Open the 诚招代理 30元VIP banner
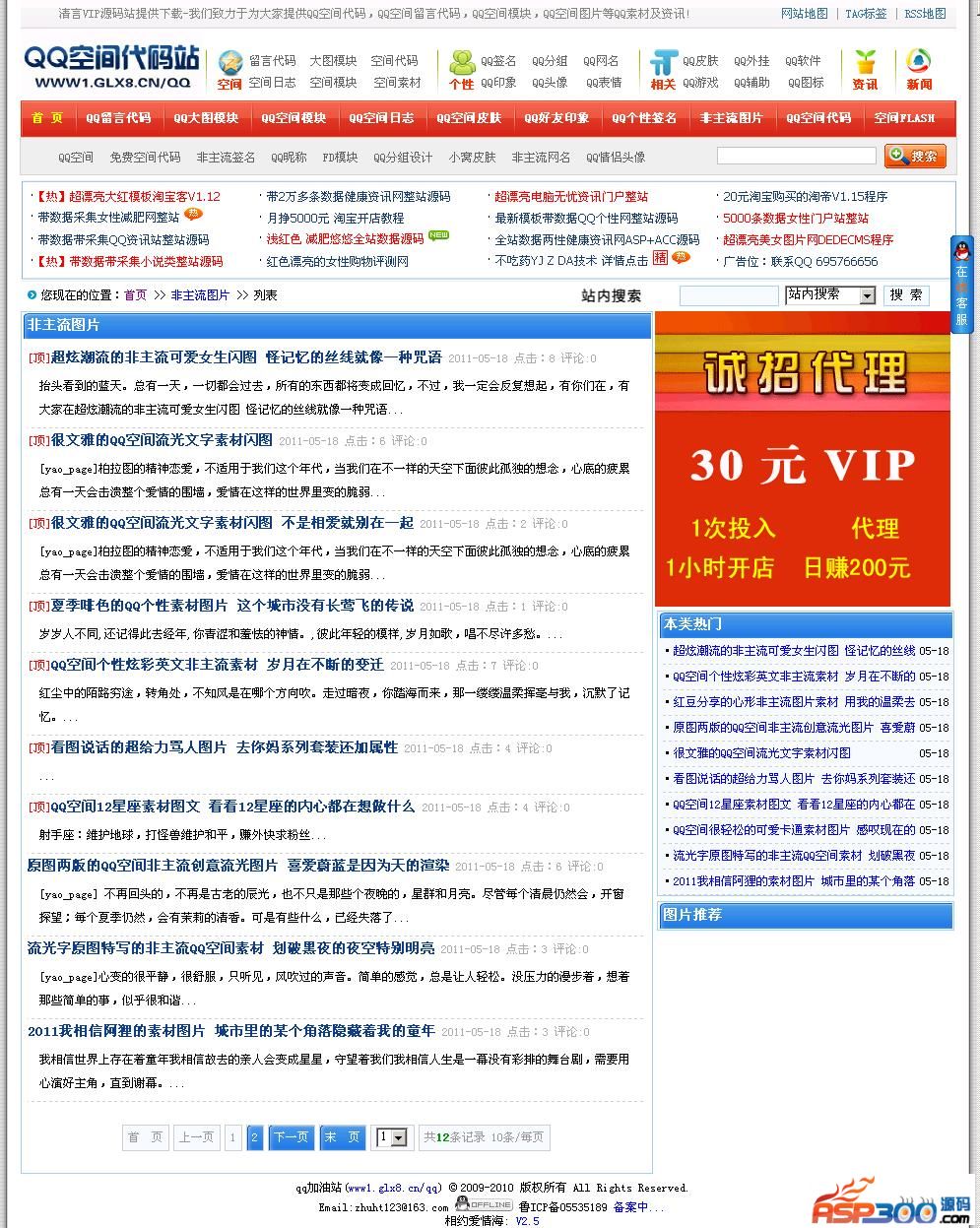Viewport: 980px width, 1228px height. coord(803,459)
